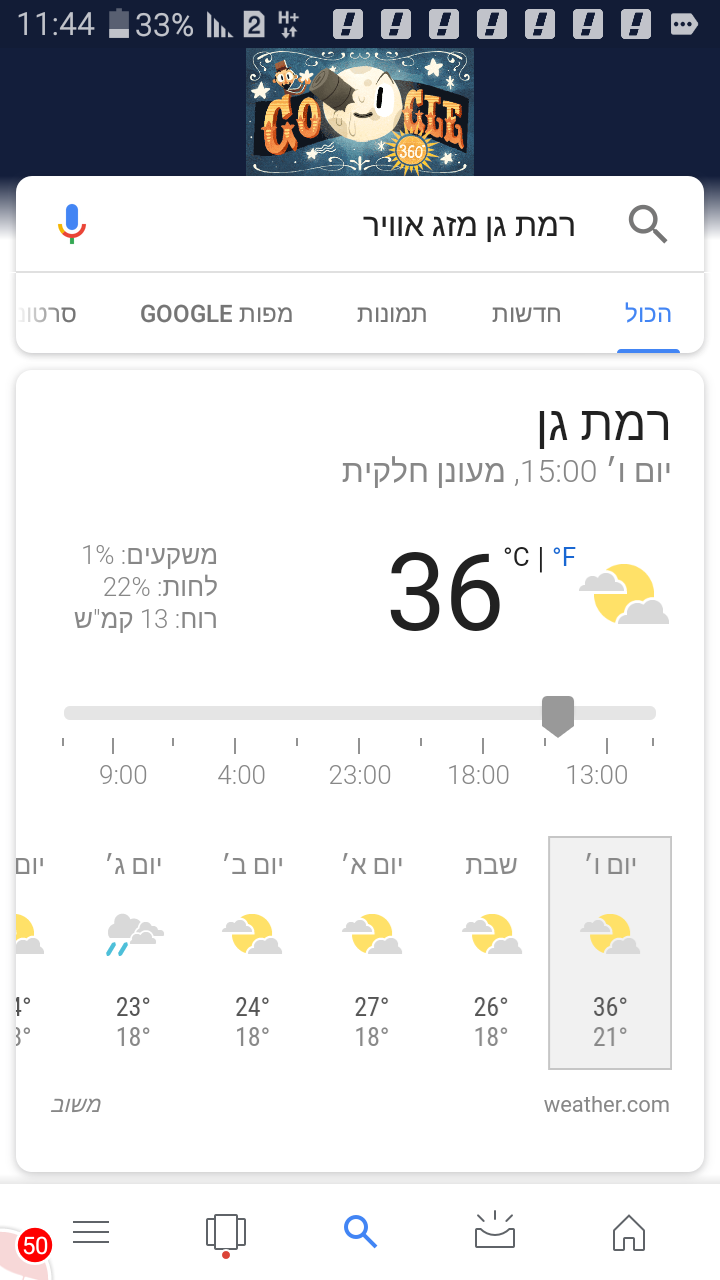Open the מפות GOOGLE tab

click(x=216, y=314)
